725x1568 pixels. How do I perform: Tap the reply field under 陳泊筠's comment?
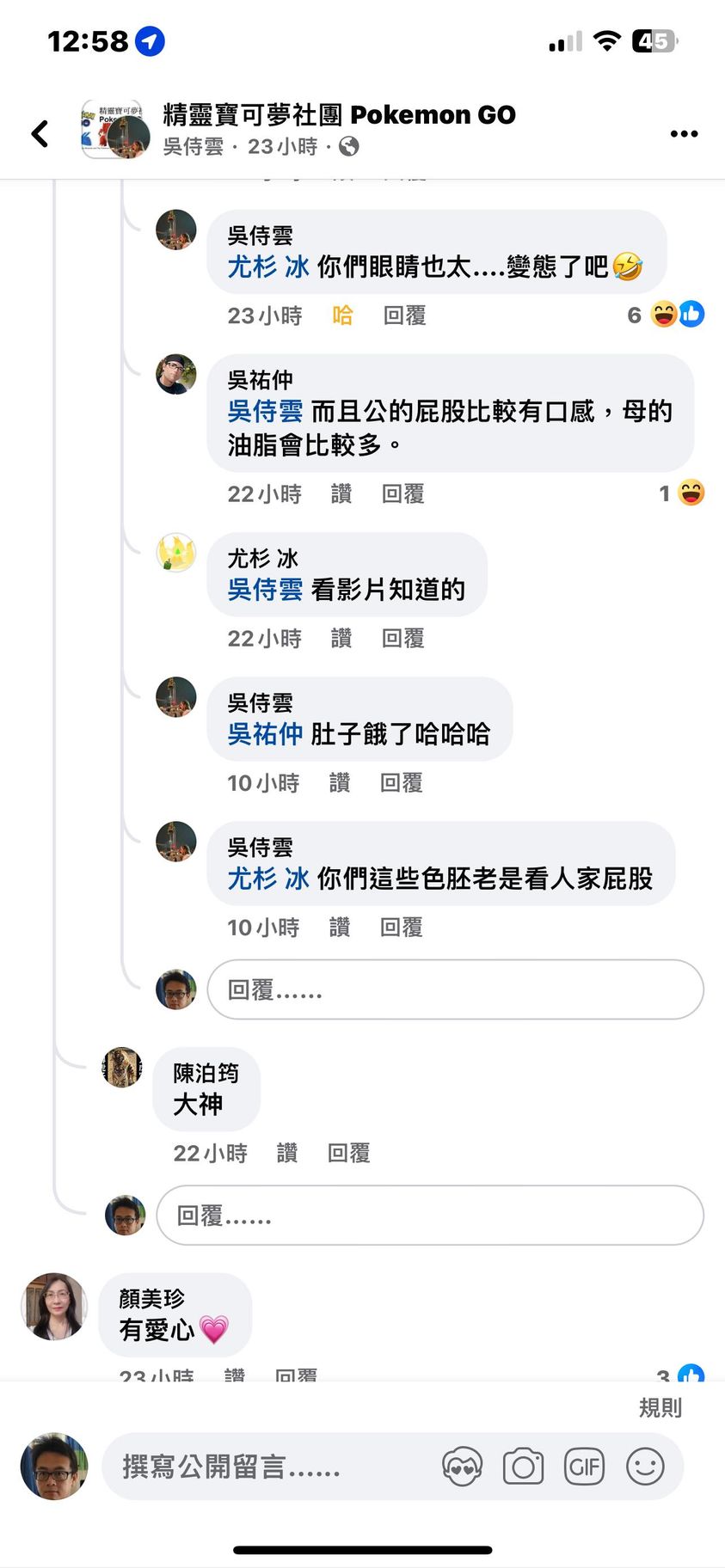point(430,1215)
